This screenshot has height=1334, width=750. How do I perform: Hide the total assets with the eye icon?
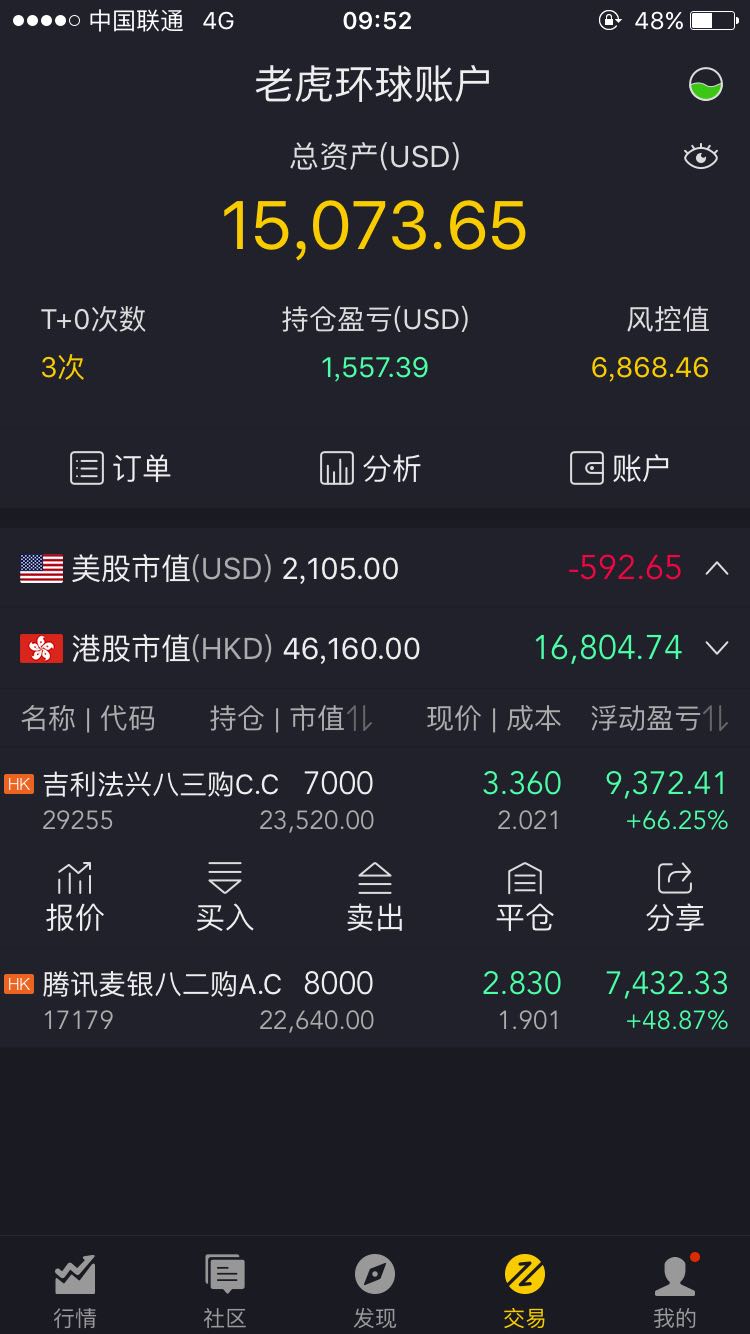(x=700, y=157)
